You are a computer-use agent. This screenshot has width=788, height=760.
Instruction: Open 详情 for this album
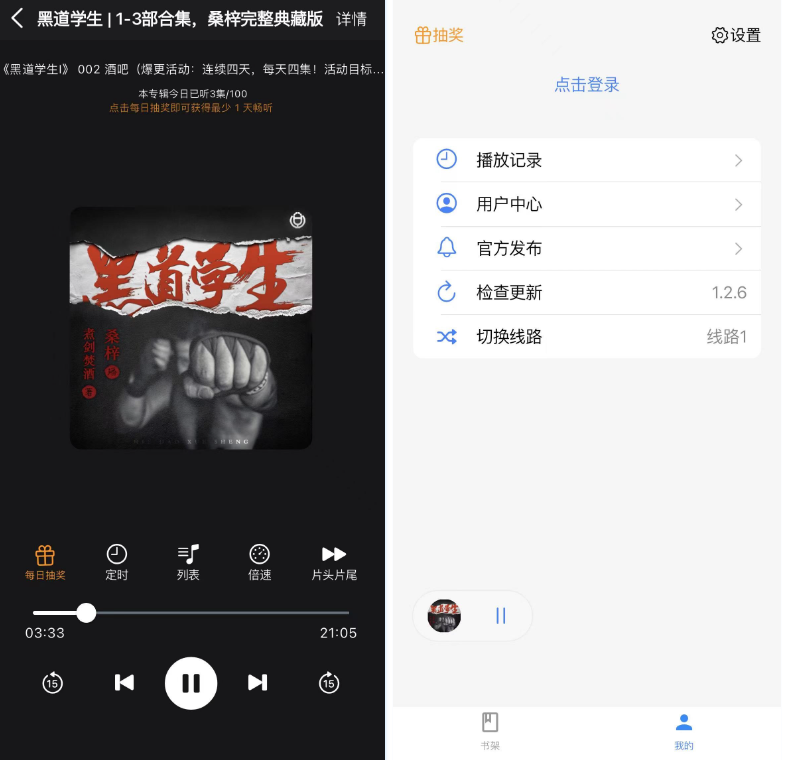tap(351, 19)
